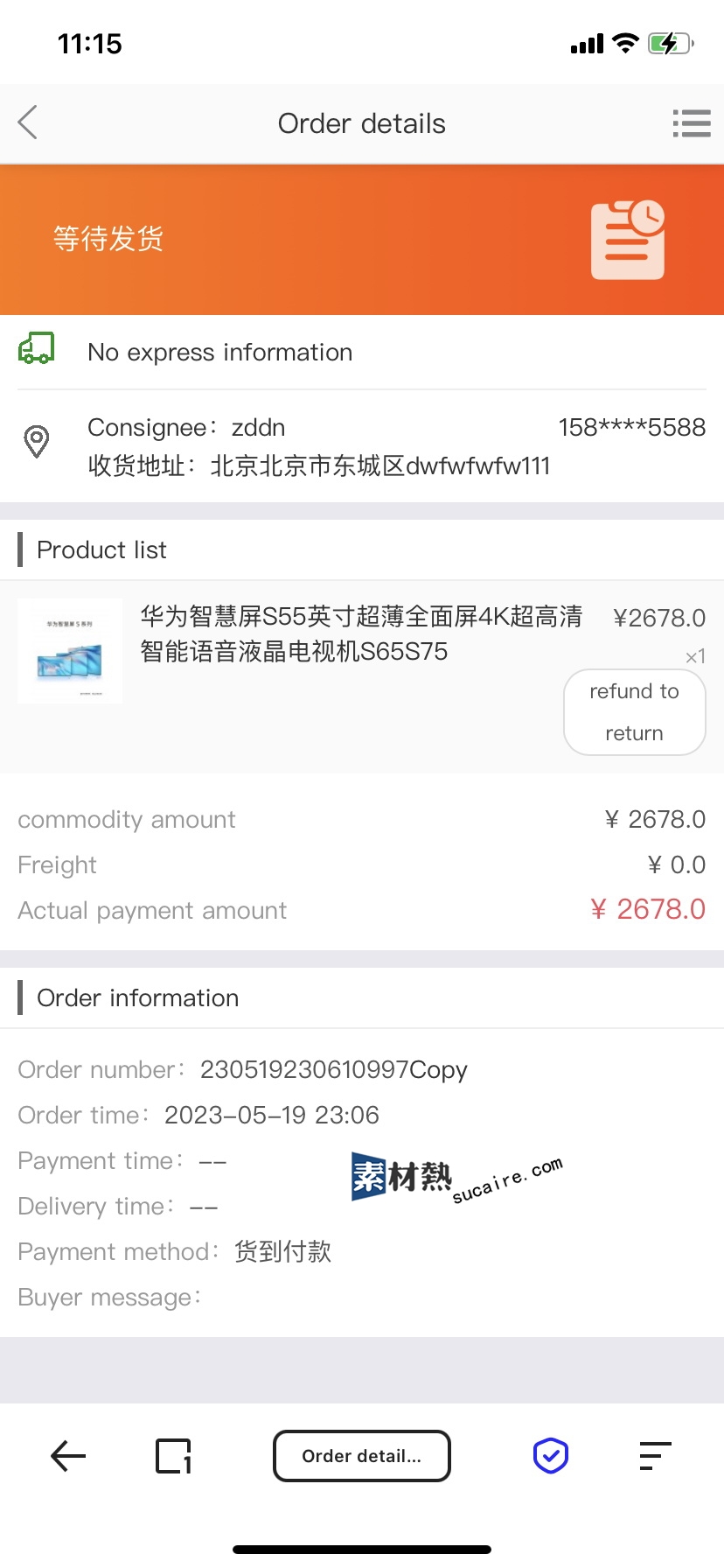
Task: Open the list menu icon
Action: coord(692,123)
